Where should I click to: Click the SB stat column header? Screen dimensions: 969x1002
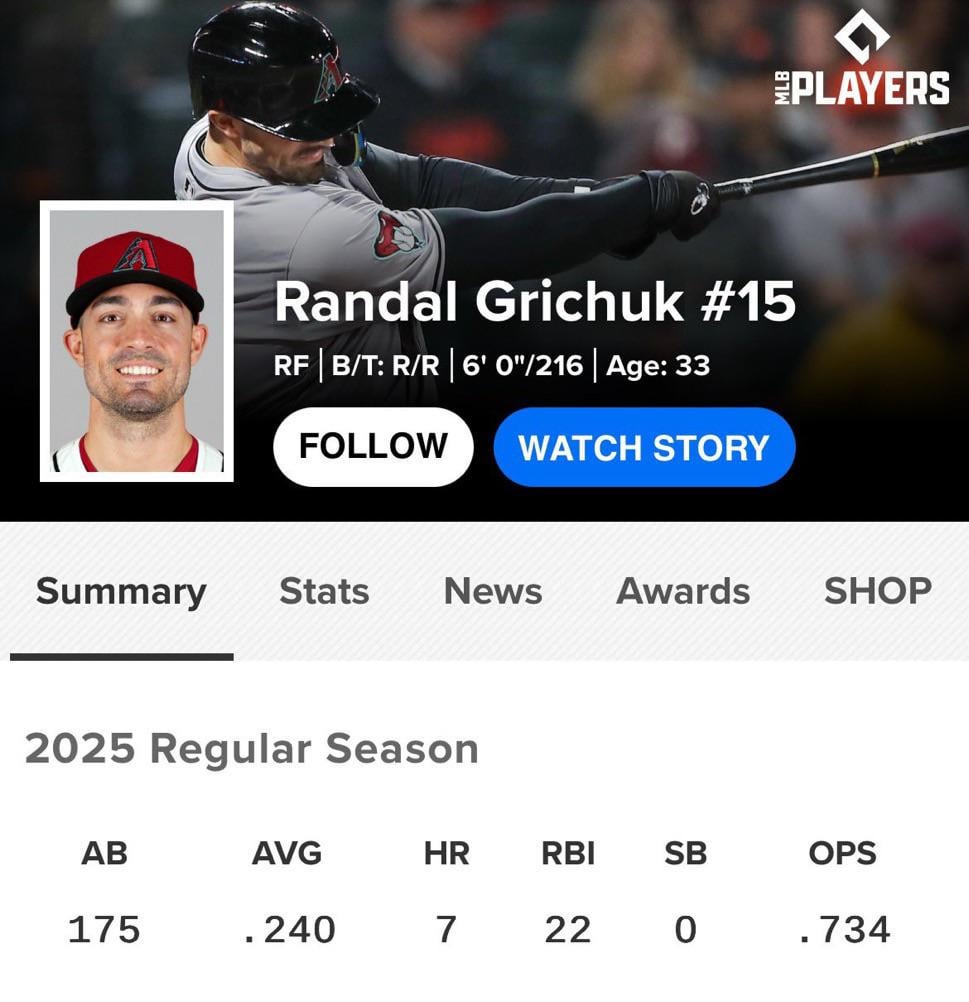tap(685, 853)
